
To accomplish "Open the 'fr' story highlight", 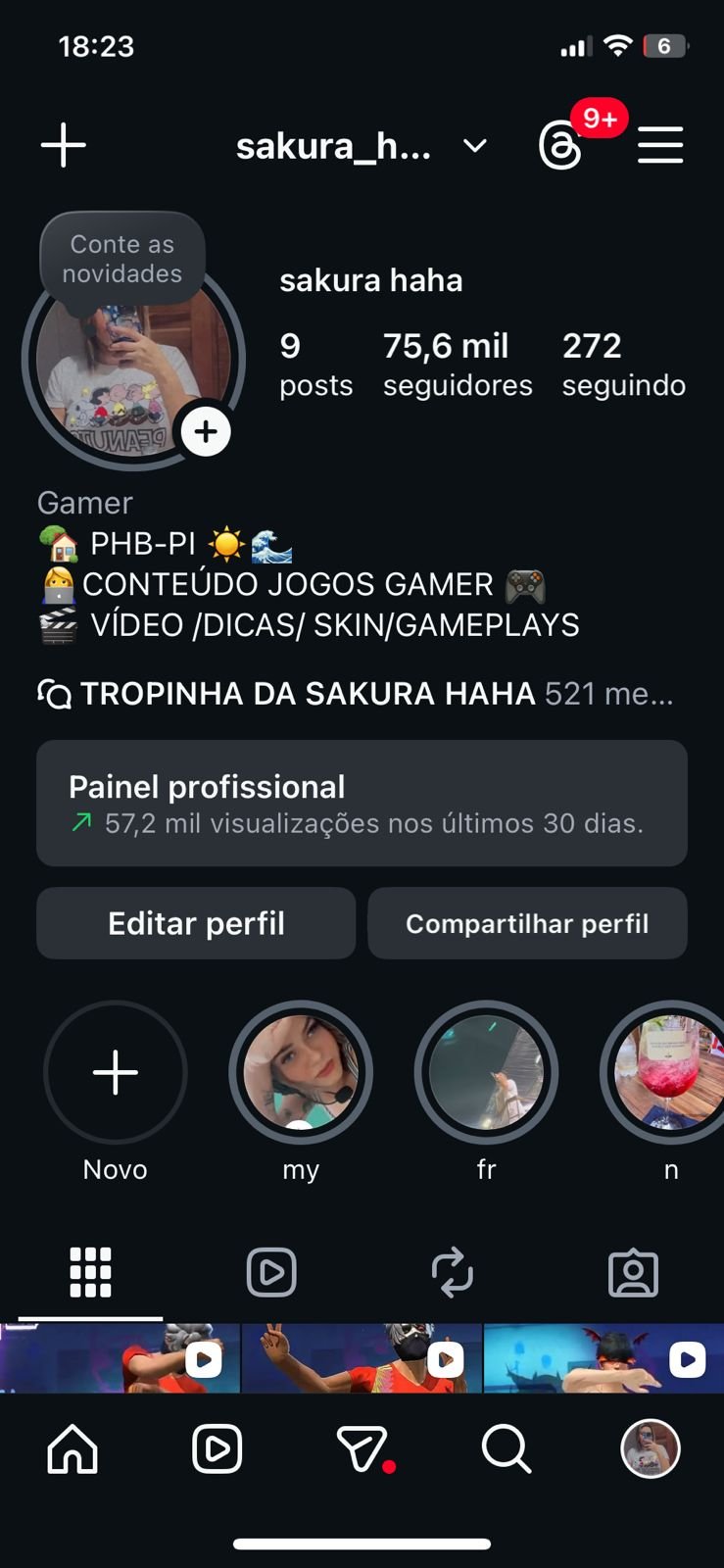I will pos(486,1072).
